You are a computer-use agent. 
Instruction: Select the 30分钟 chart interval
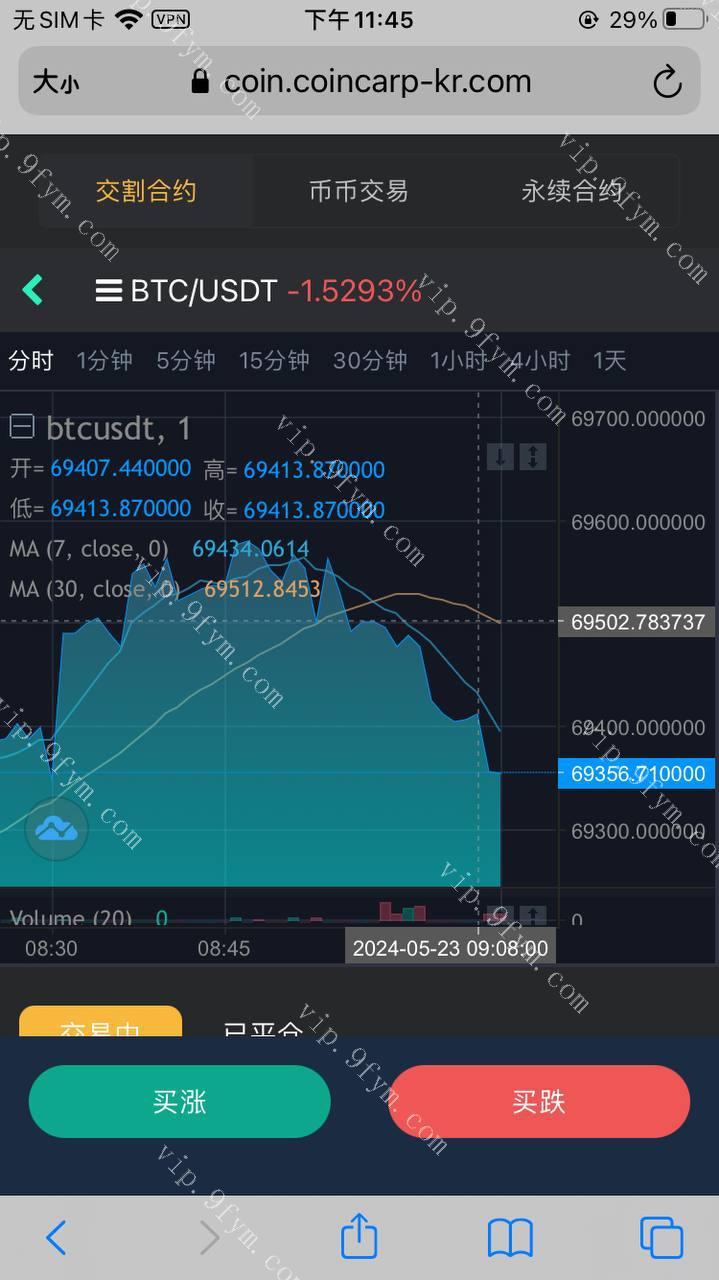[x=369, y=361]
